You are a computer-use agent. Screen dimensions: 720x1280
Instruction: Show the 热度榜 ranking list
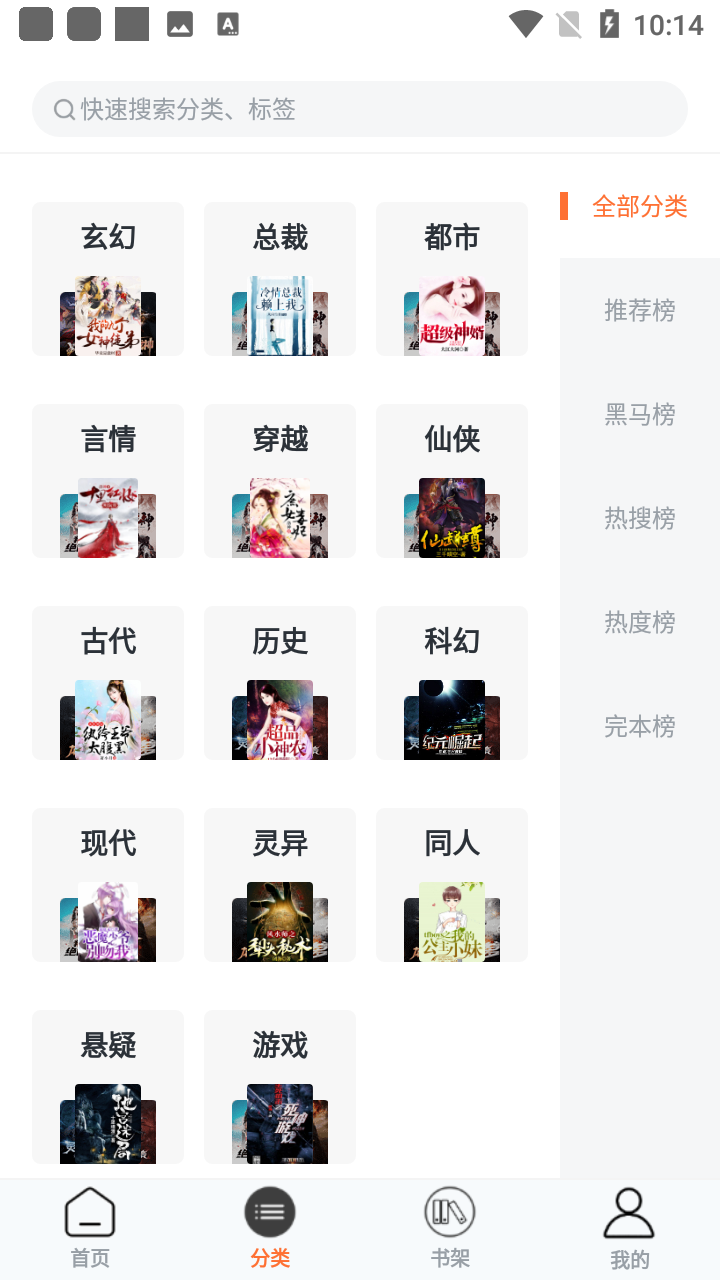[x=640, y=622]
